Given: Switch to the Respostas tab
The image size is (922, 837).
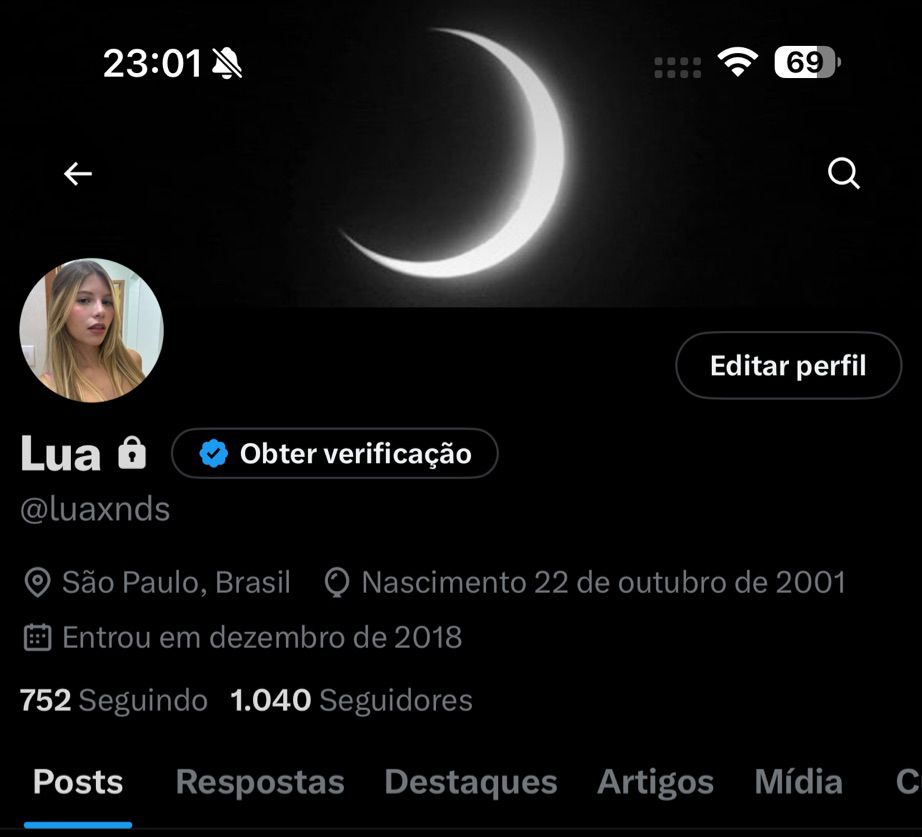Looking at the screenshot, I should click(260, 782).
